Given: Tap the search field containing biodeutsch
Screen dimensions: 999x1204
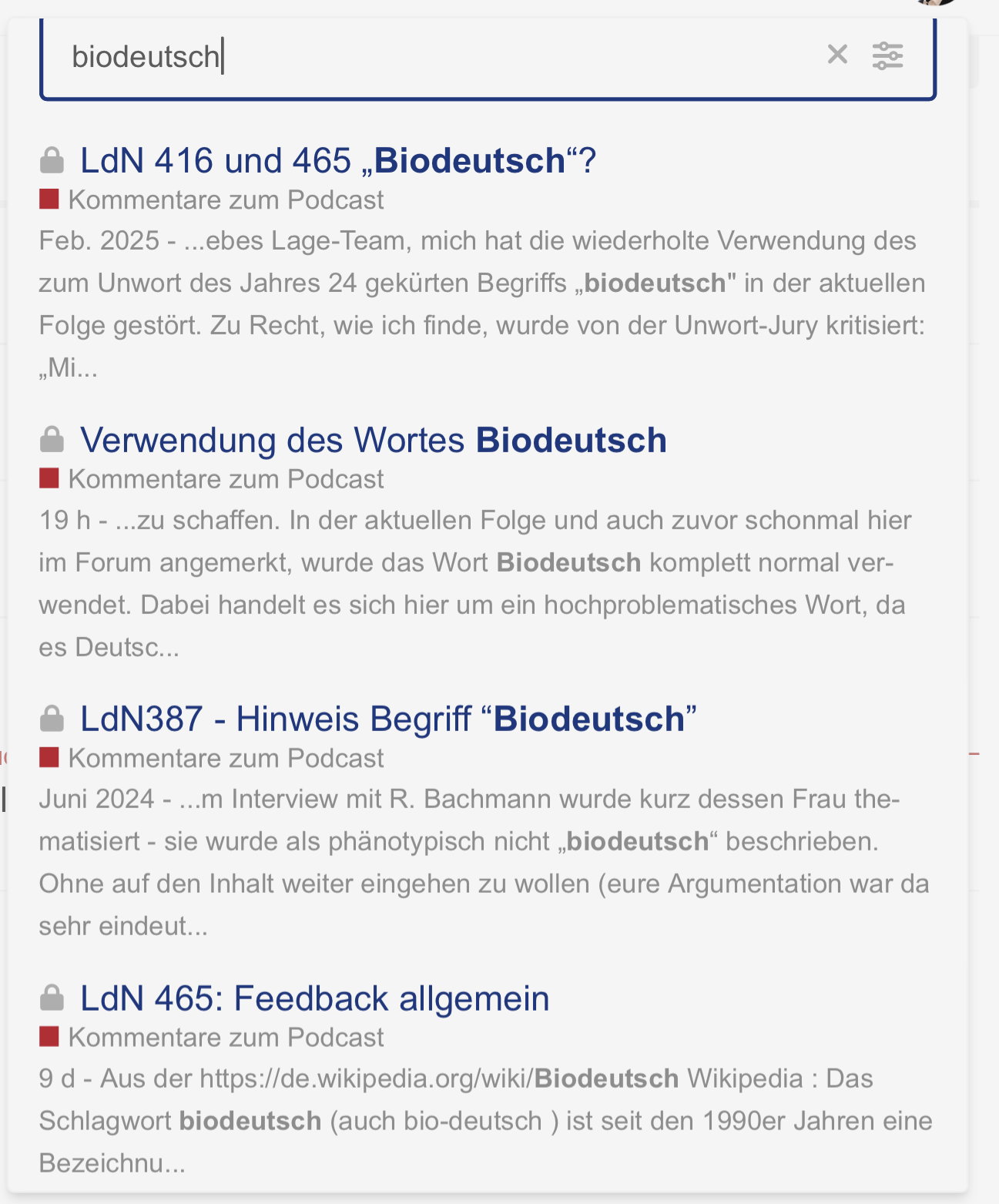Looking at the screenshot, I should [431, 57].
